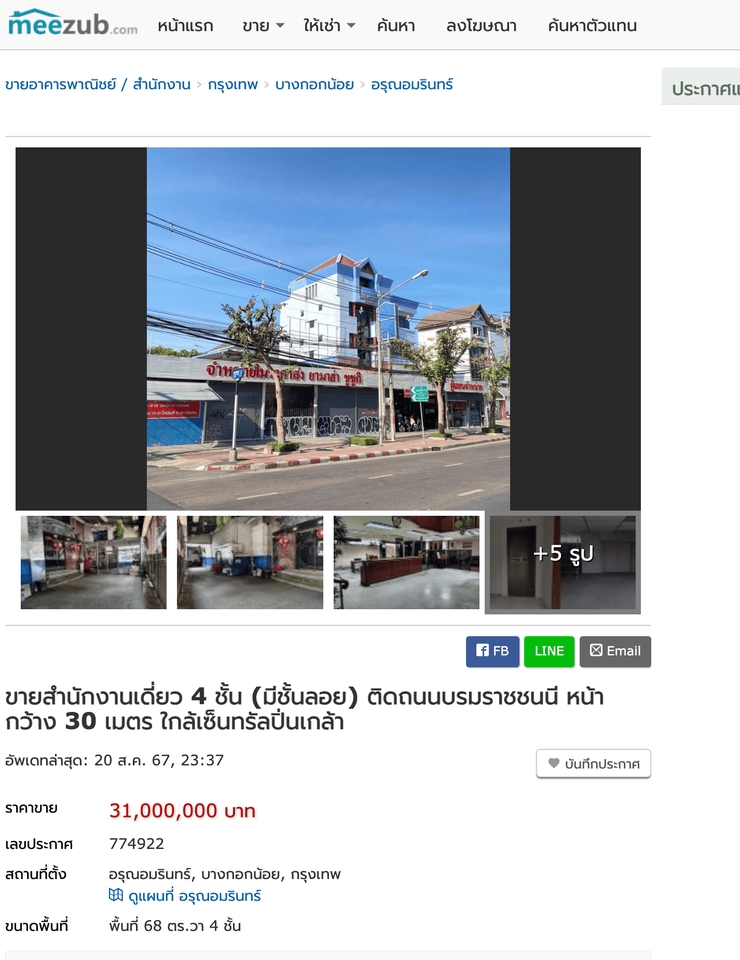The width and height of the screenshot is (740, 960).
Task: Save listing with บันทึกประกาศ button
Action: click(x=593, y=764)
